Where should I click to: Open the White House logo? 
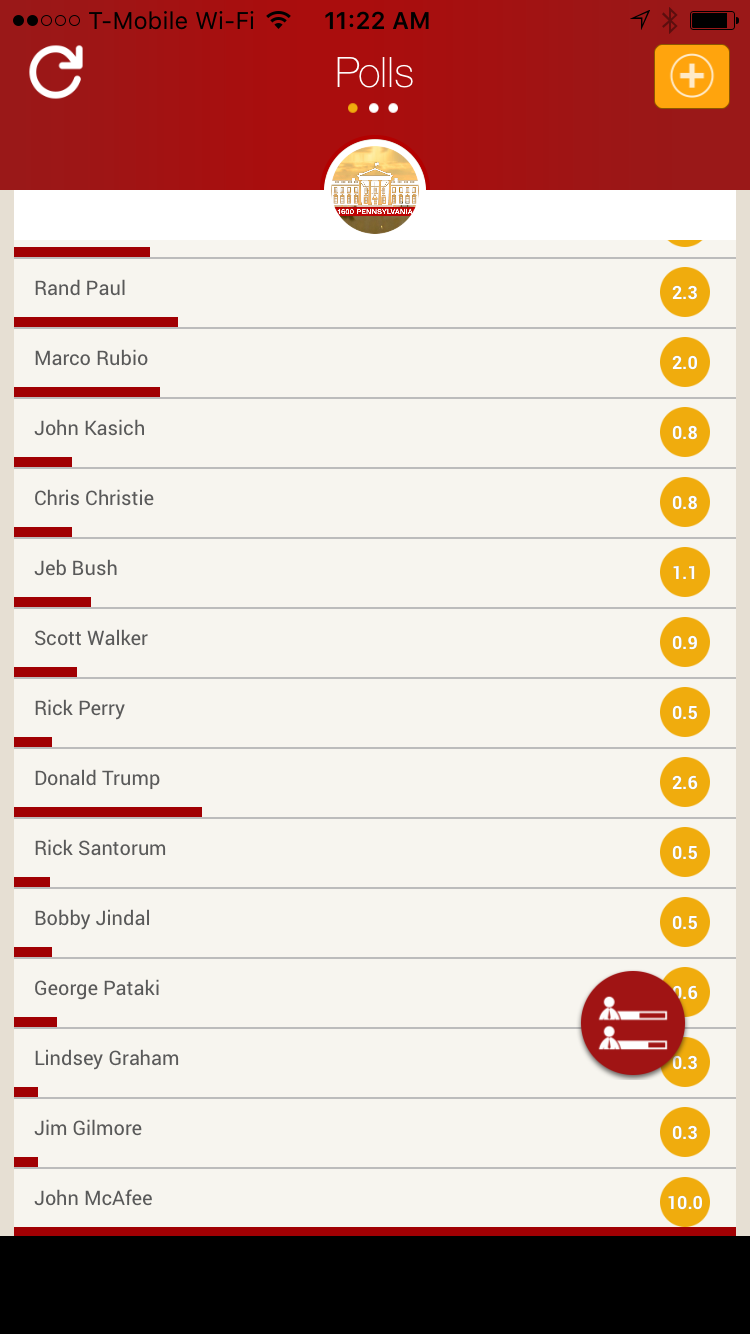coord(375,189)
